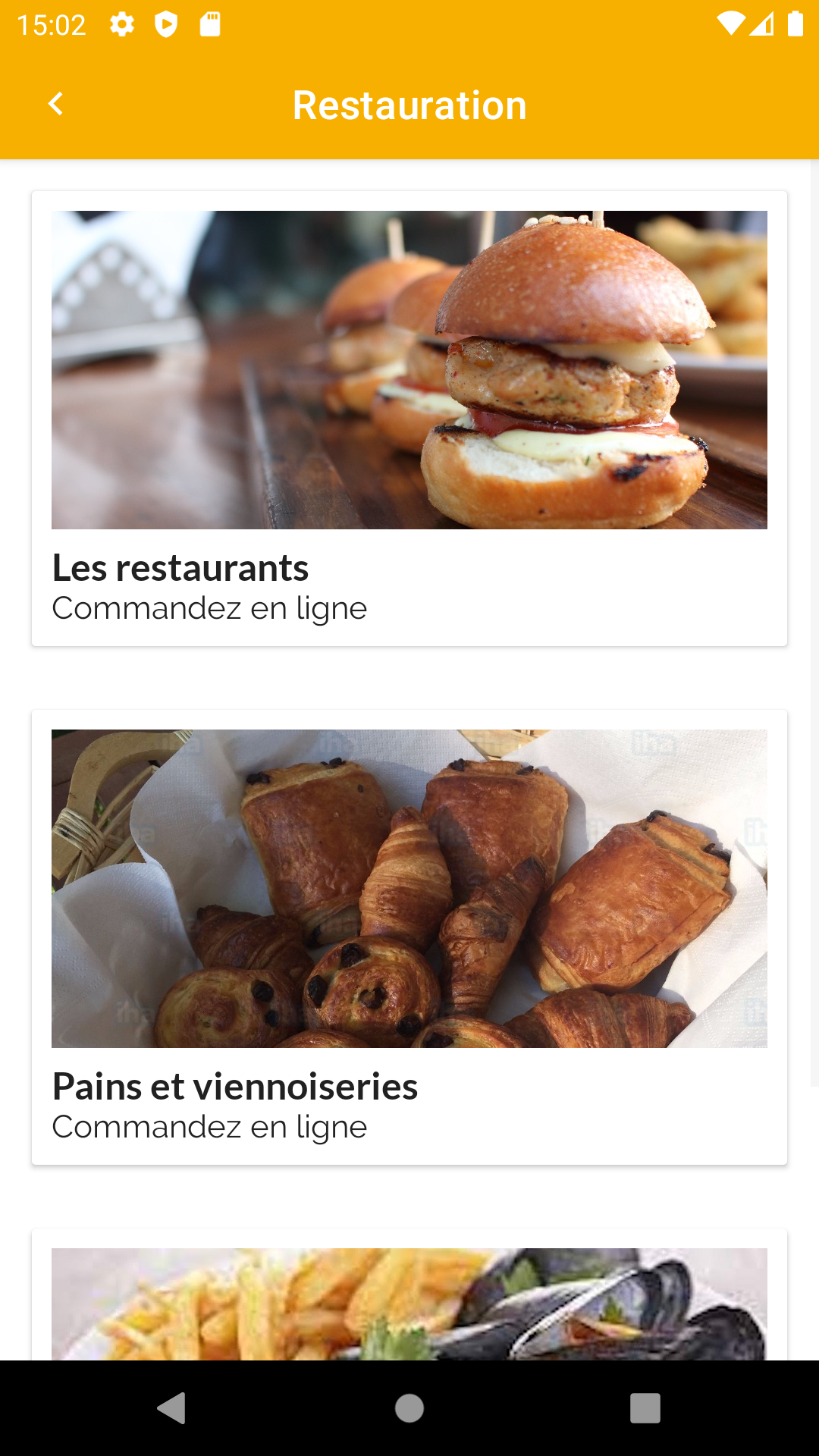
Task: Open recent apps from navigation bar
Action: tap(645, 1408)
